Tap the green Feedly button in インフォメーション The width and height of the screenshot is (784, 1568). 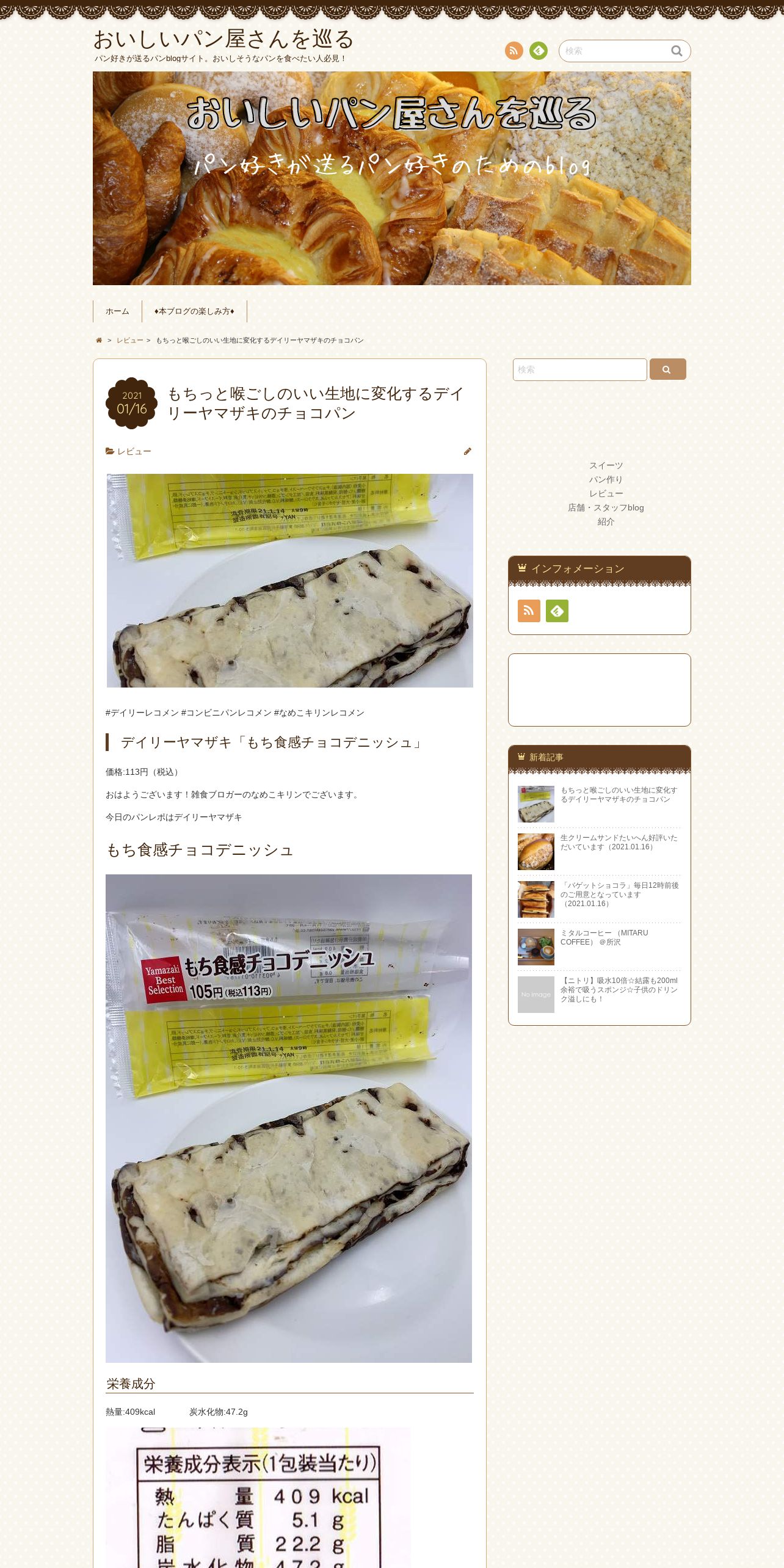(x=557, y=611)
